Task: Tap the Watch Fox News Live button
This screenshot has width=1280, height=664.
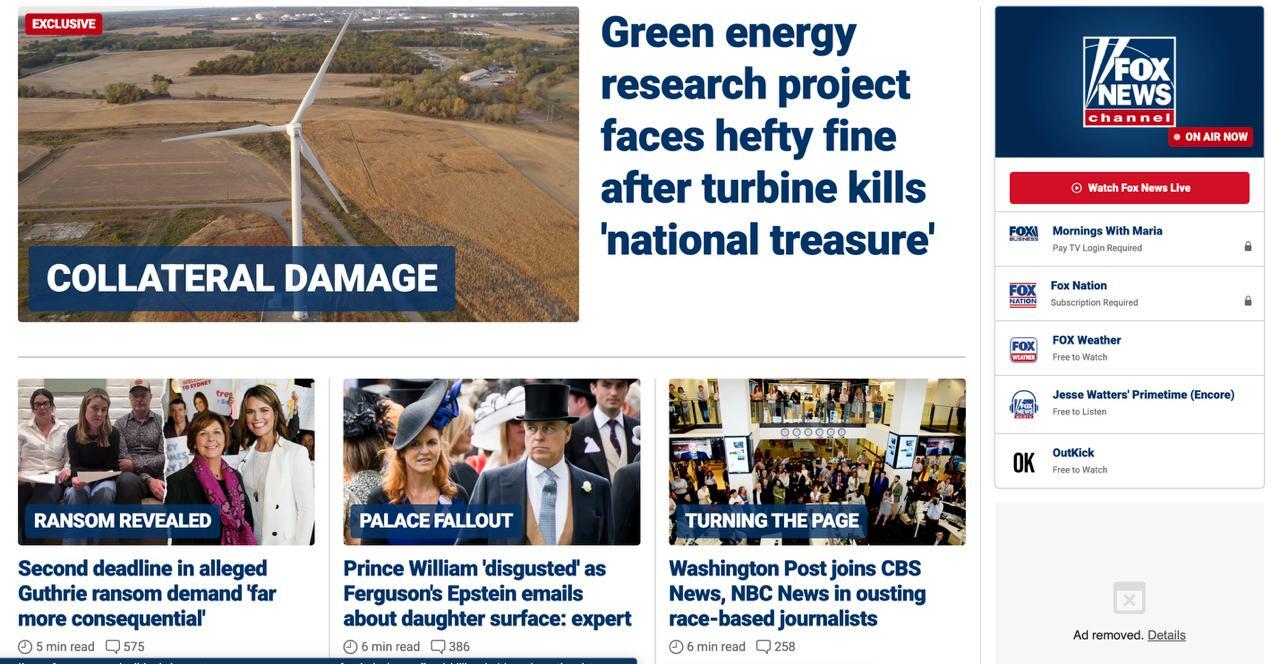Action: click(x=1129, y=188)
